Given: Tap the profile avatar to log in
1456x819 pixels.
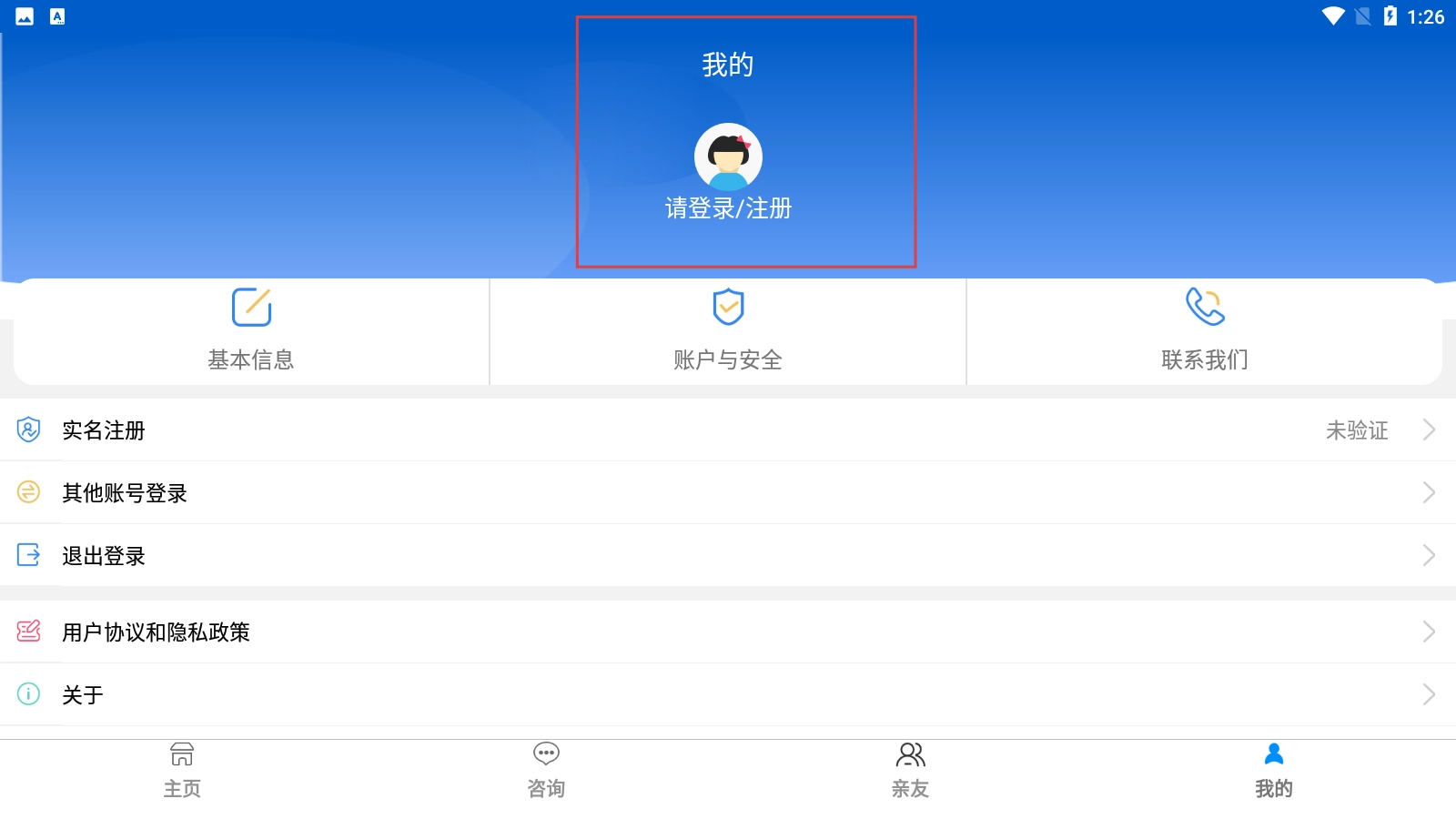Looking at the screenshot, I should tap(728, 157).
